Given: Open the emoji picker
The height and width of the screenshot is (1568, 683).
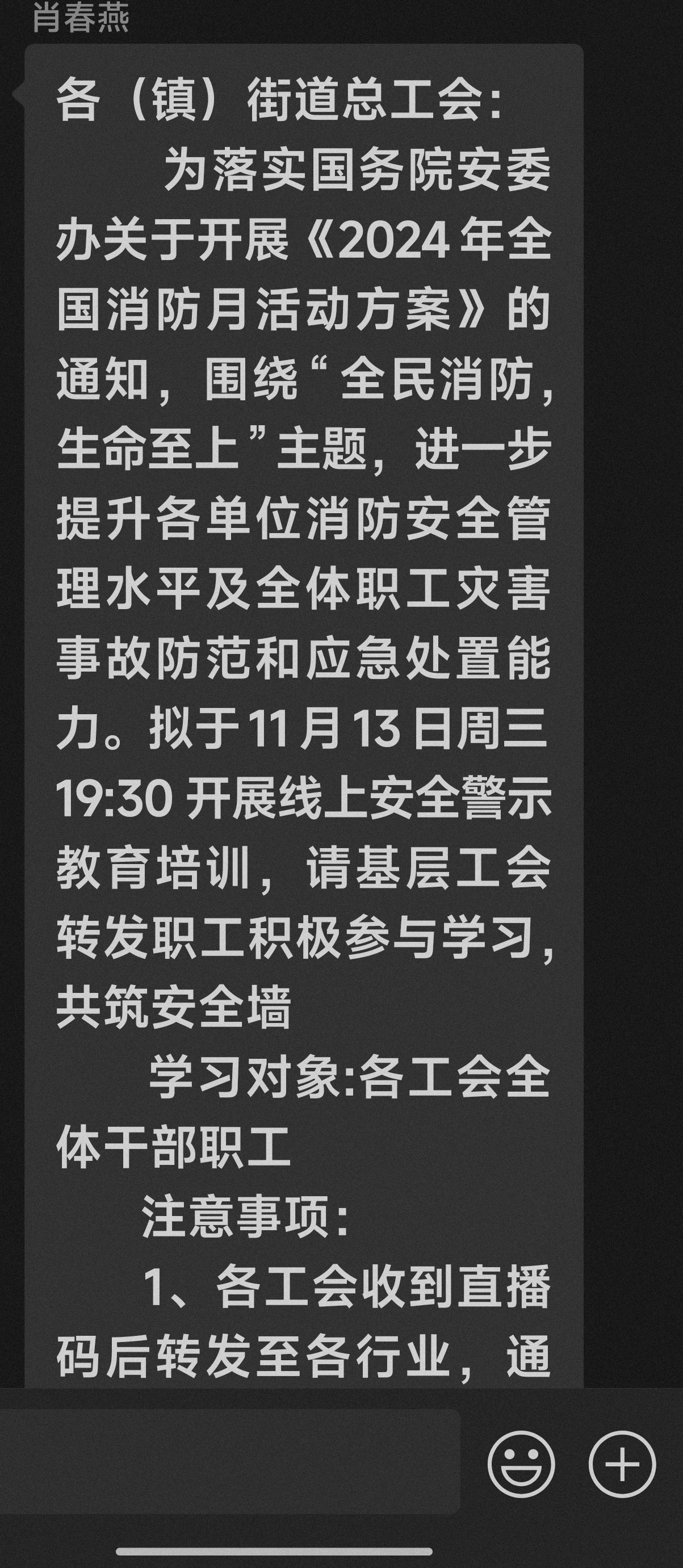Looking at the screenshot, I should click(x=521, y=1464).
